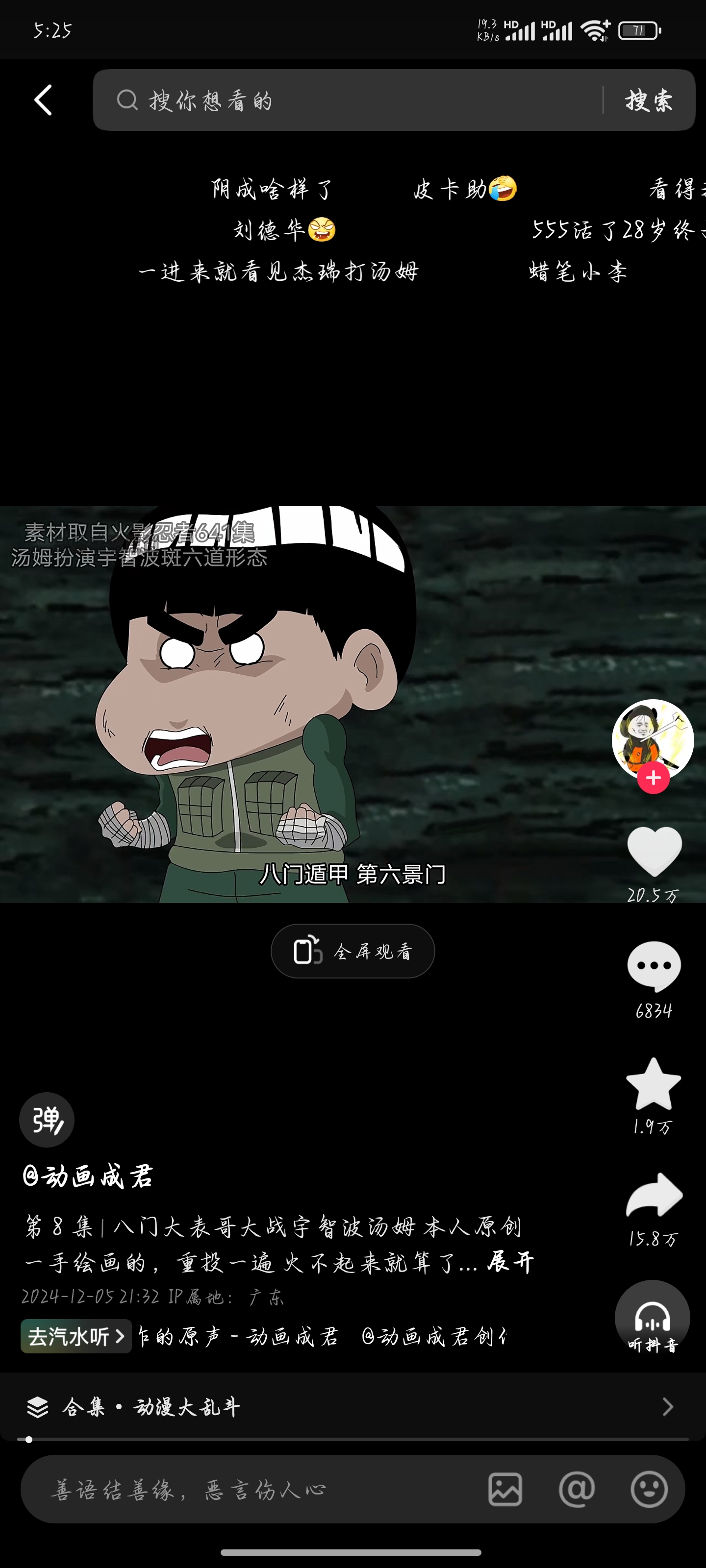This screenshot has height=1568, width=706.
Task: Open the emoji picker in comment bar
Action: tap(649, 1490)
